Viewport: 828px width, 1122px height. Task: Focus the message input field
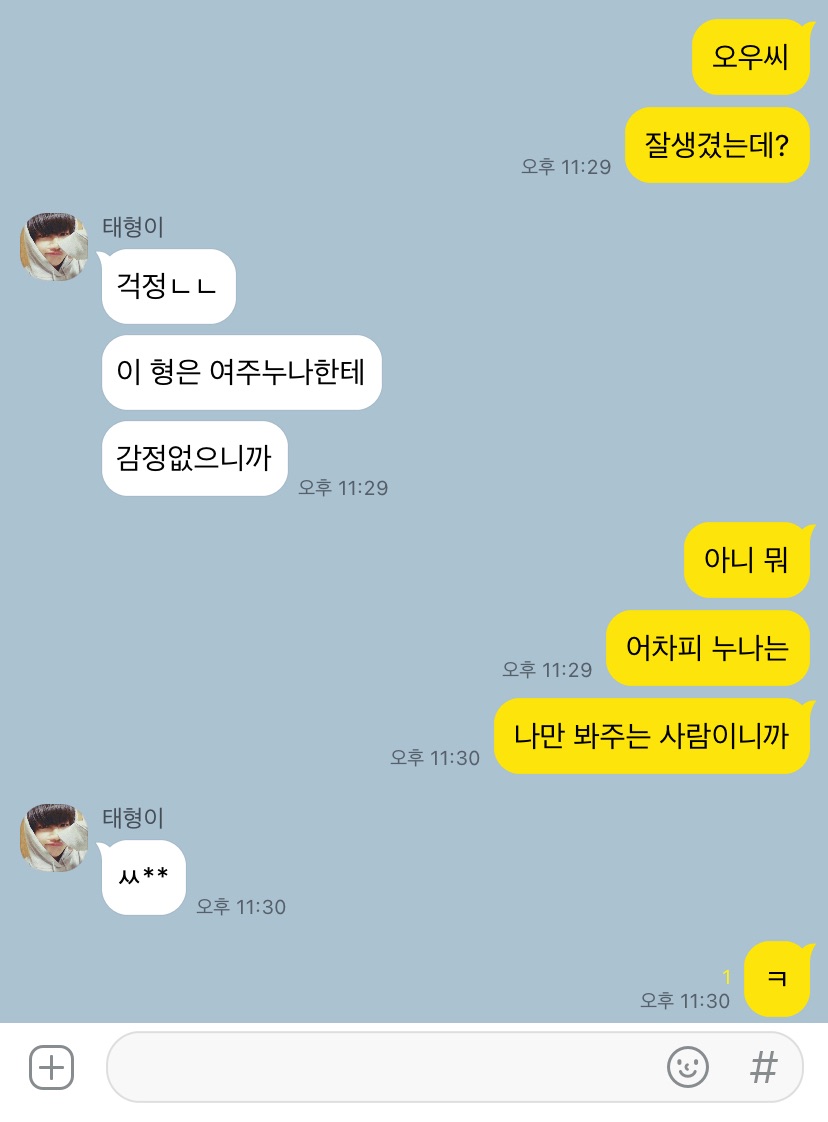(380, 1068)
